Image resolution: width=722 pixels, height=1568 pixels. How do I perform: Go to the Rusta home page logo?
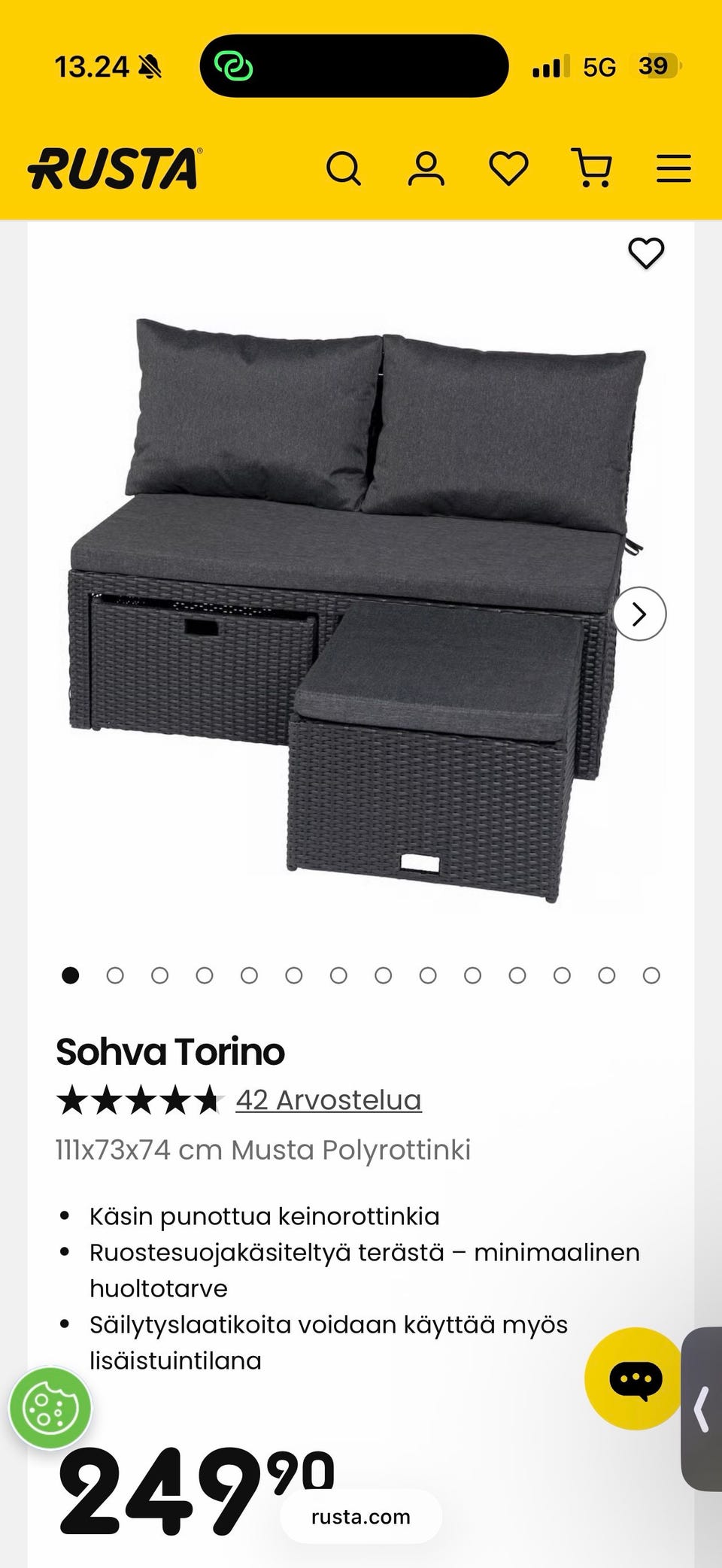(114, 168)
